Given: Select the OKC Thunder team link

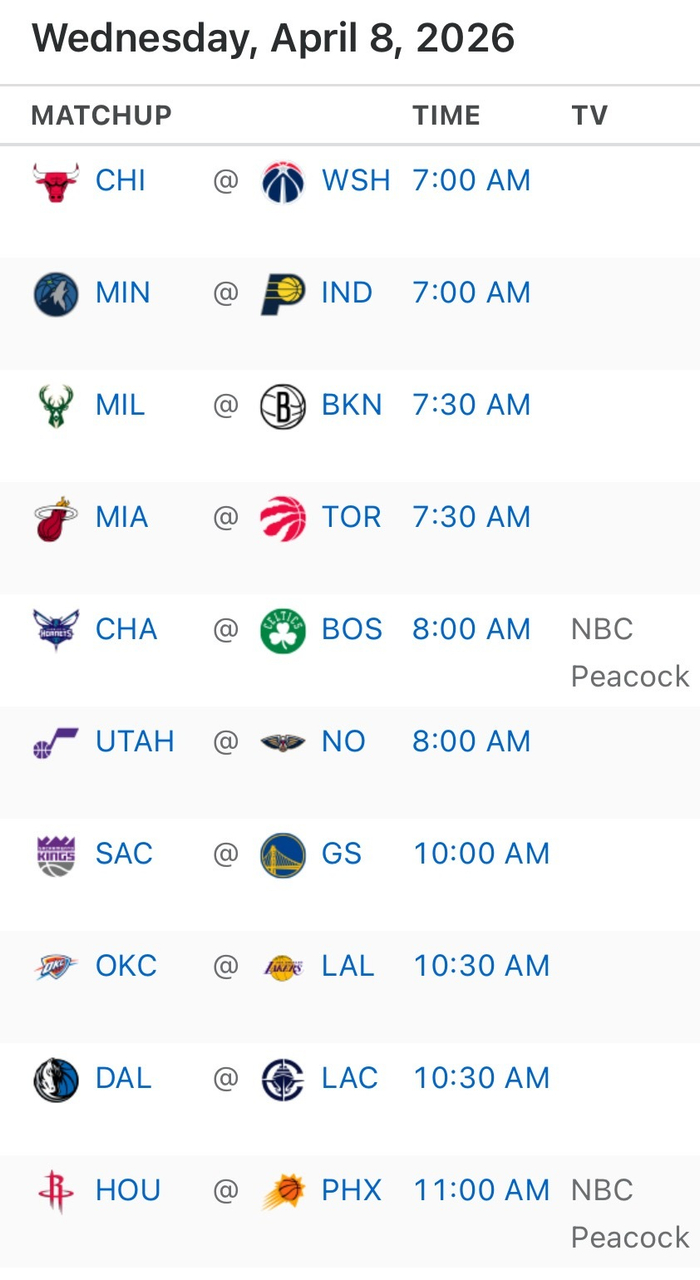Looking at the screenshot, I should click(126, 965).
